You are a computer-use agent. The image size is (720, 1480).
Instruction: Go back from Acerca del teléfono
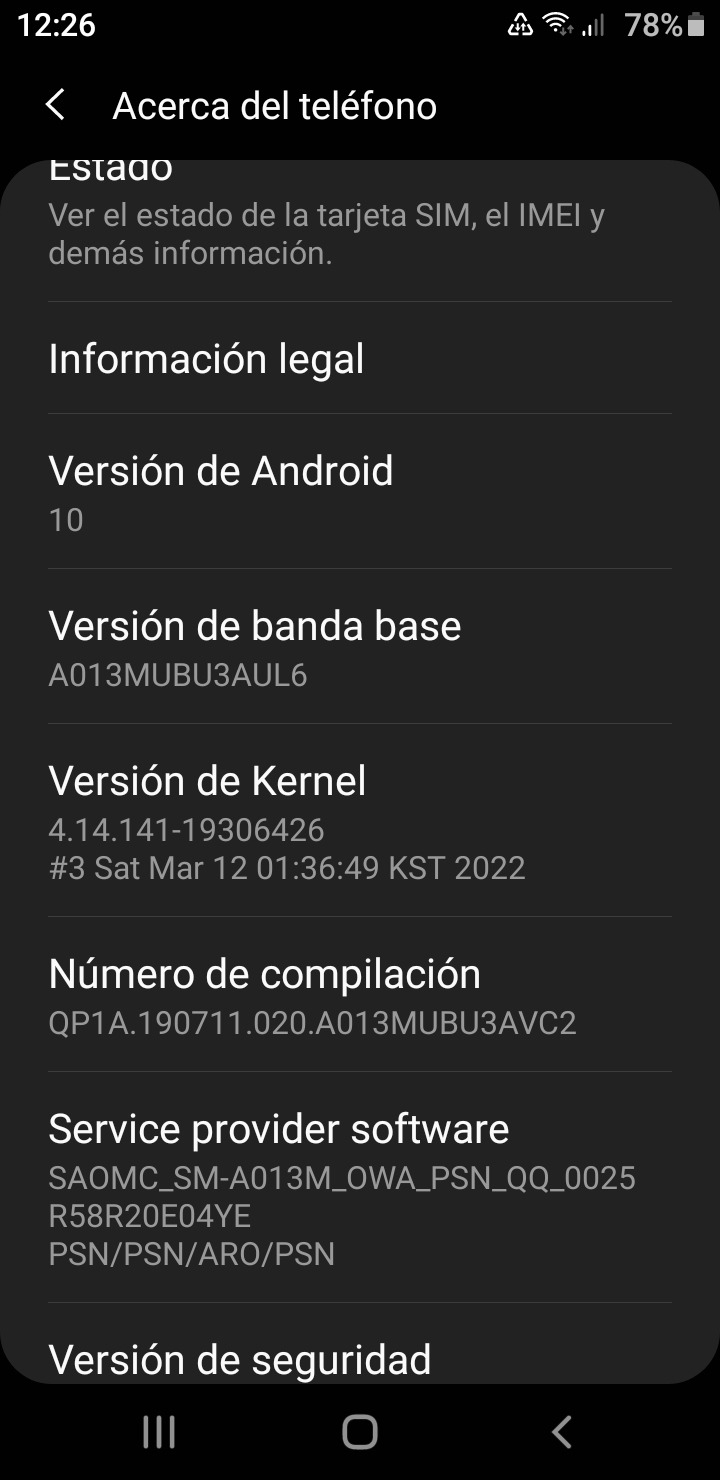(56, 105)
